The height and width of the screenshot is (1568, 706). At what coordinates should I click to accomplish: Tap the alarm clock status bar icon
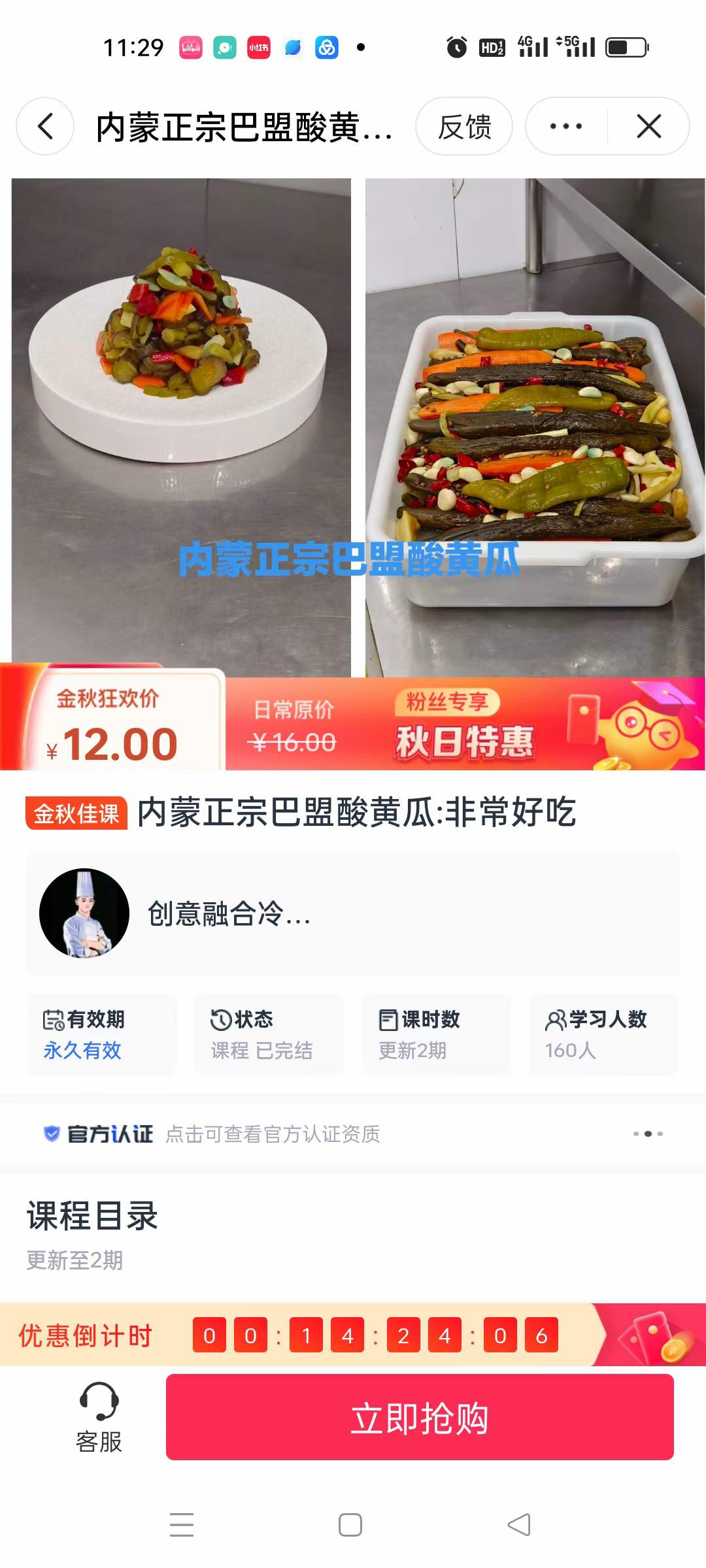455,46
